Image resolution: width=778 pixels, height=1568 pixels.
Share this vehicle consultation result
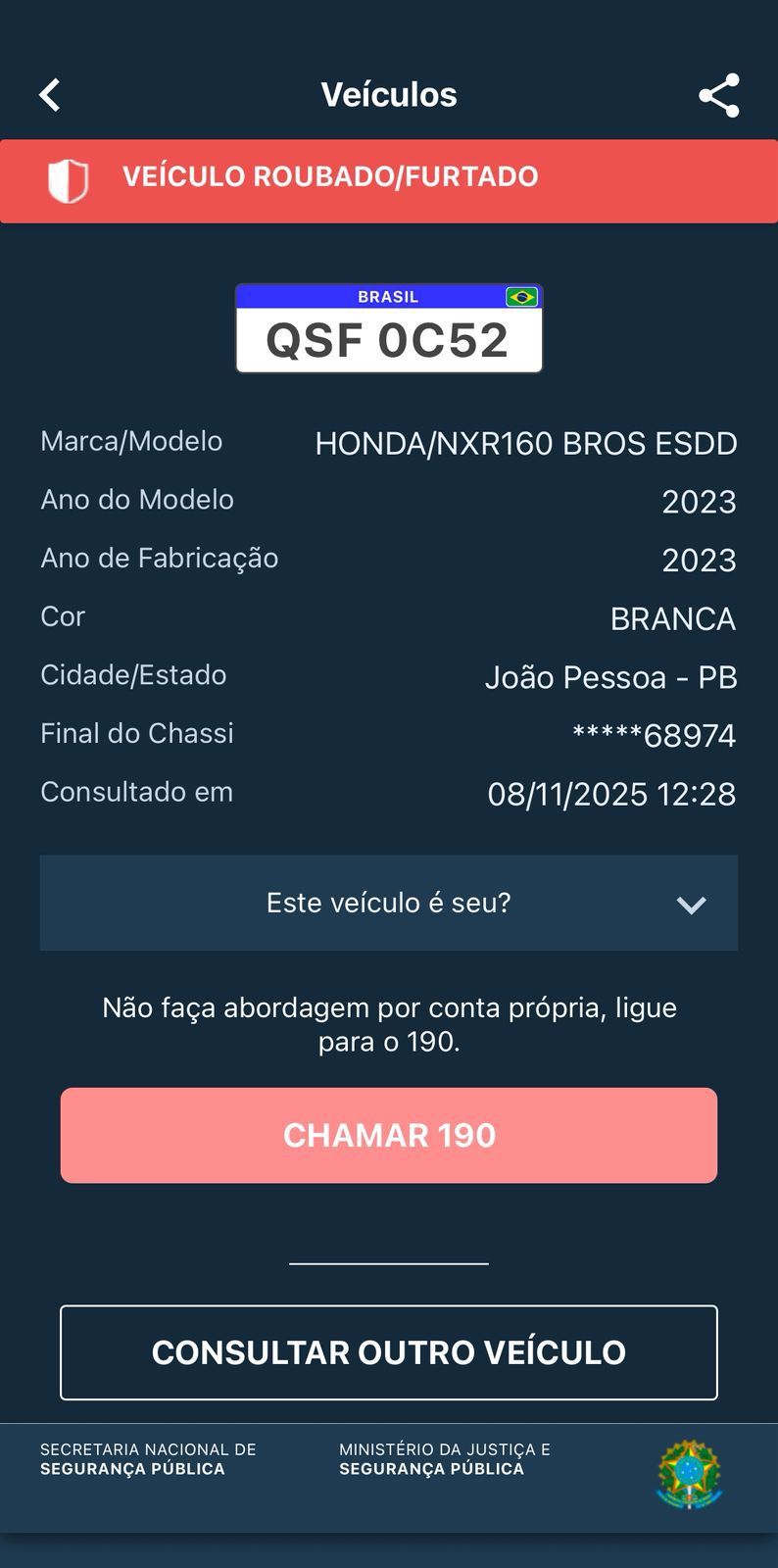tap(718, 95)
